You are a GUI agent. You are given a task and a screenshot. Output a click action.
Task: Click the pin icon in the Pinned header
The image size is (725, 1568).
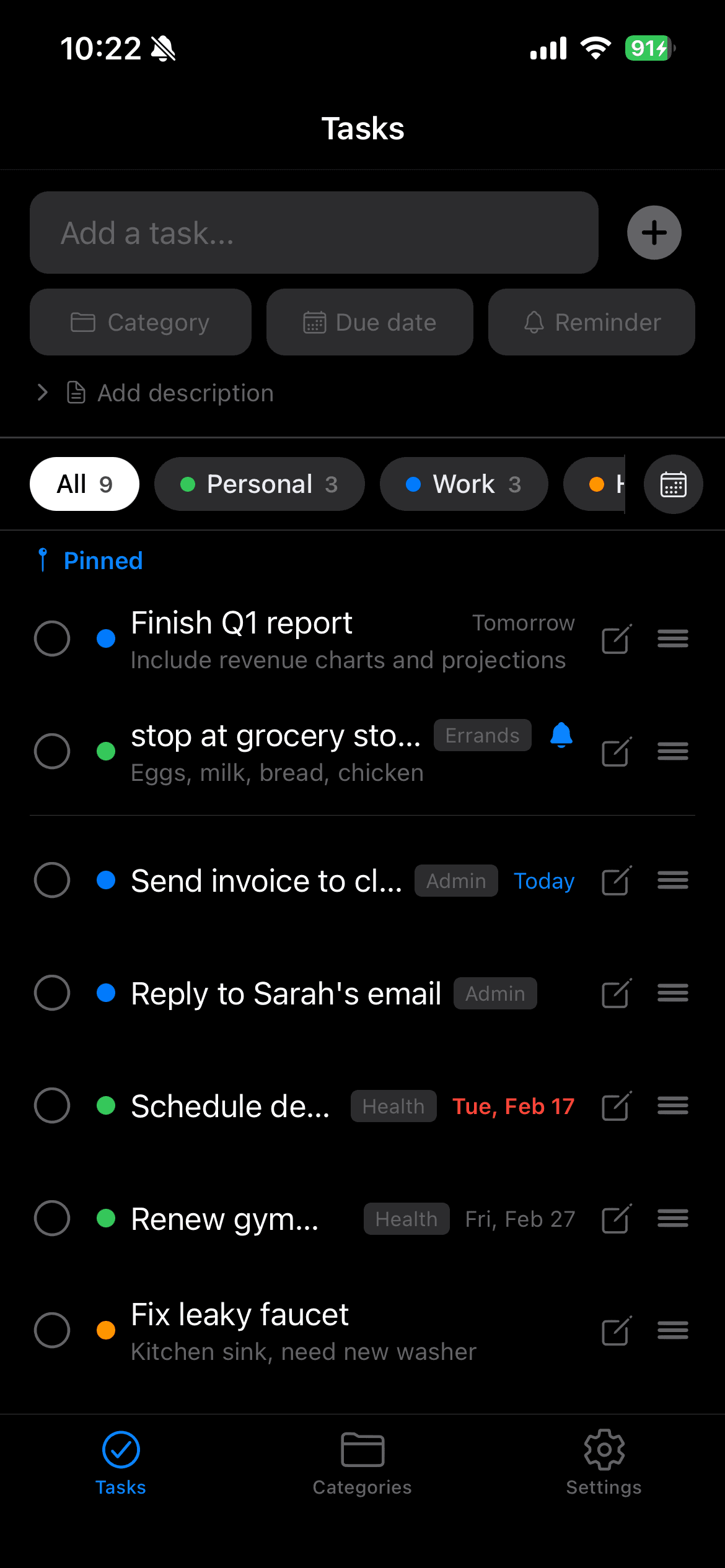[x=43, y=559]
